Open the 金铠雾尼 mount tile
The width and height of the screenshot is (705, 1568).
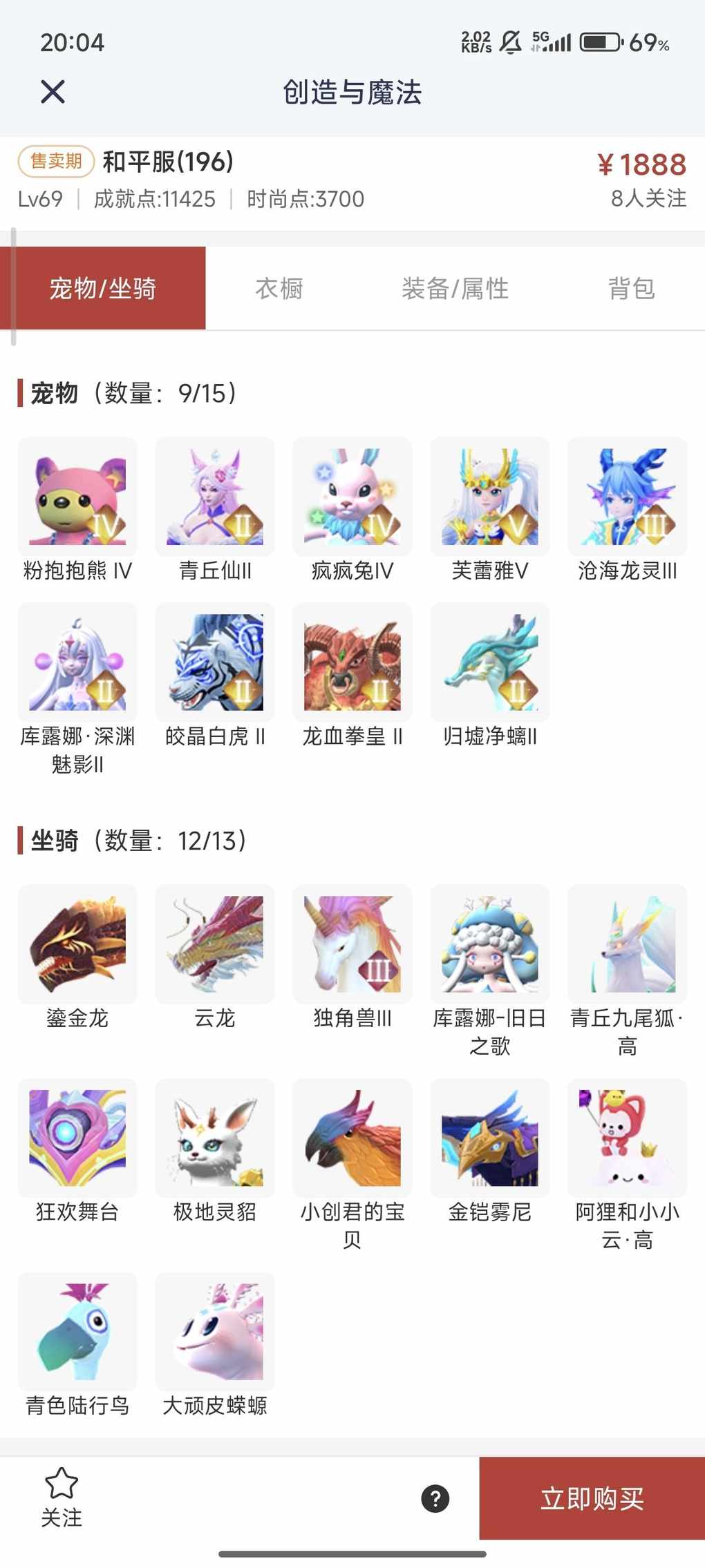click(490, 1138)
